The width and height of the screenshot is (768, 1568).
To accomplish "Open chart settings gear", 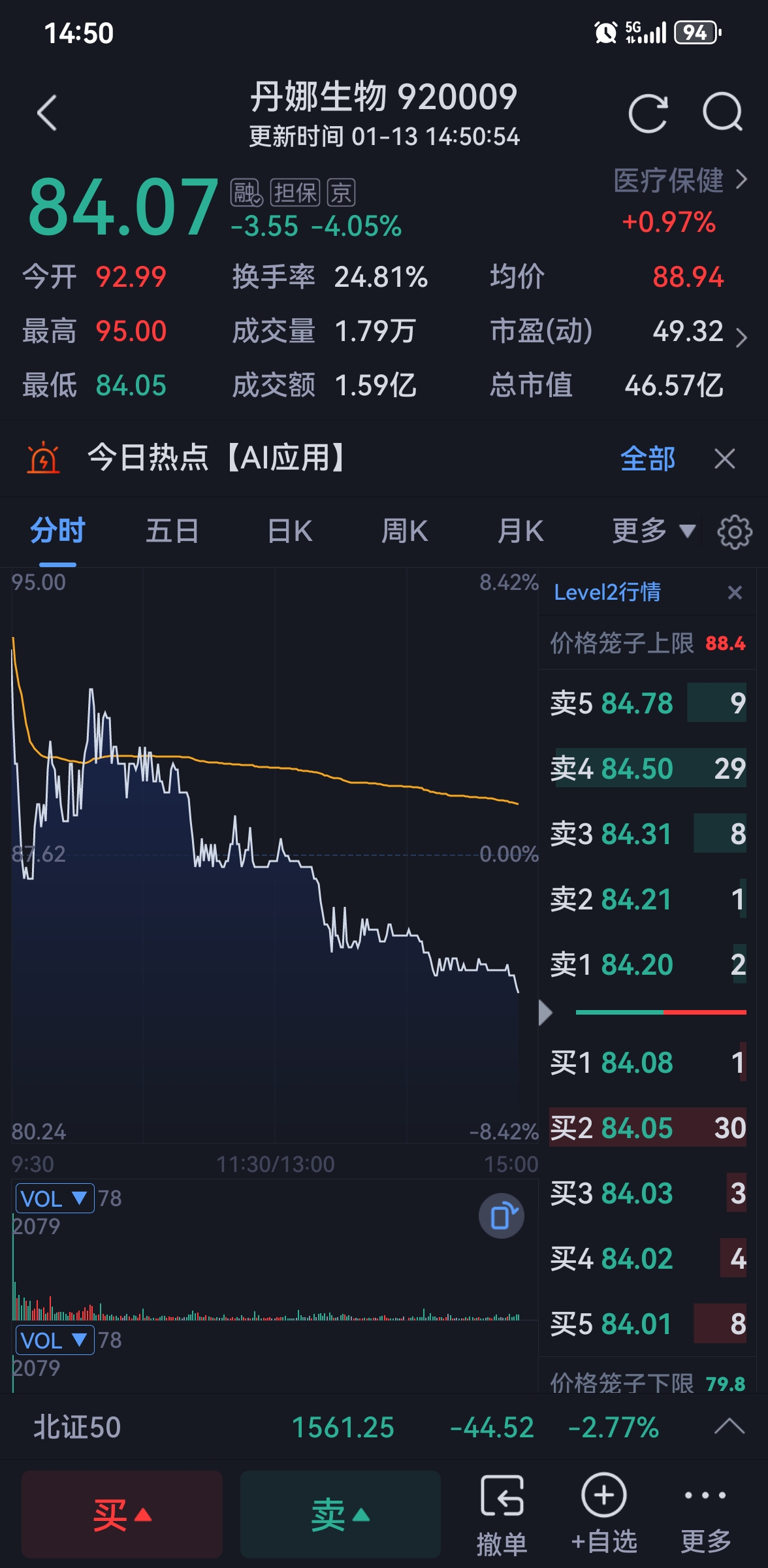I will 735,532.
